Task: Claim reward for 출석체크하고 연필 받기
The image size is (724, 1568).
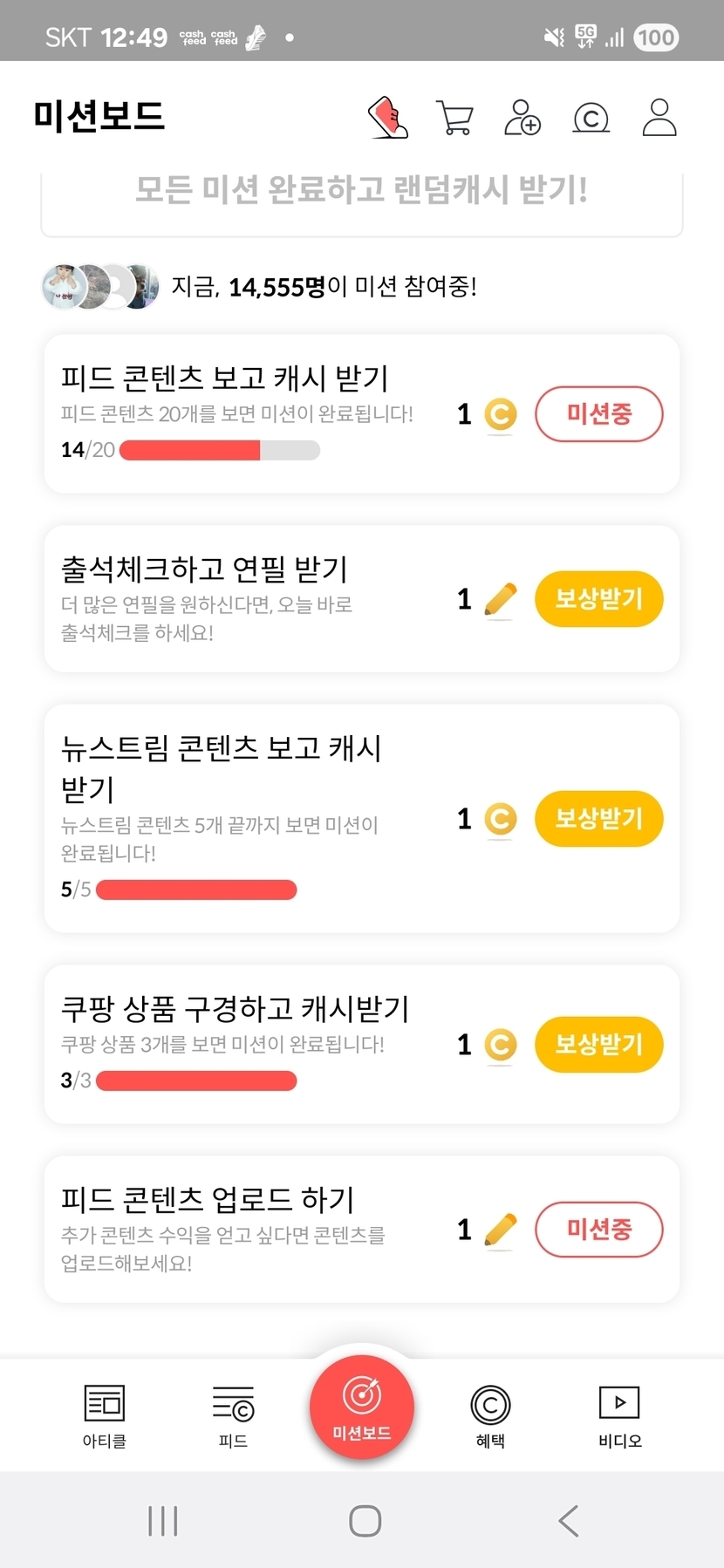Action: coord(598,599)
